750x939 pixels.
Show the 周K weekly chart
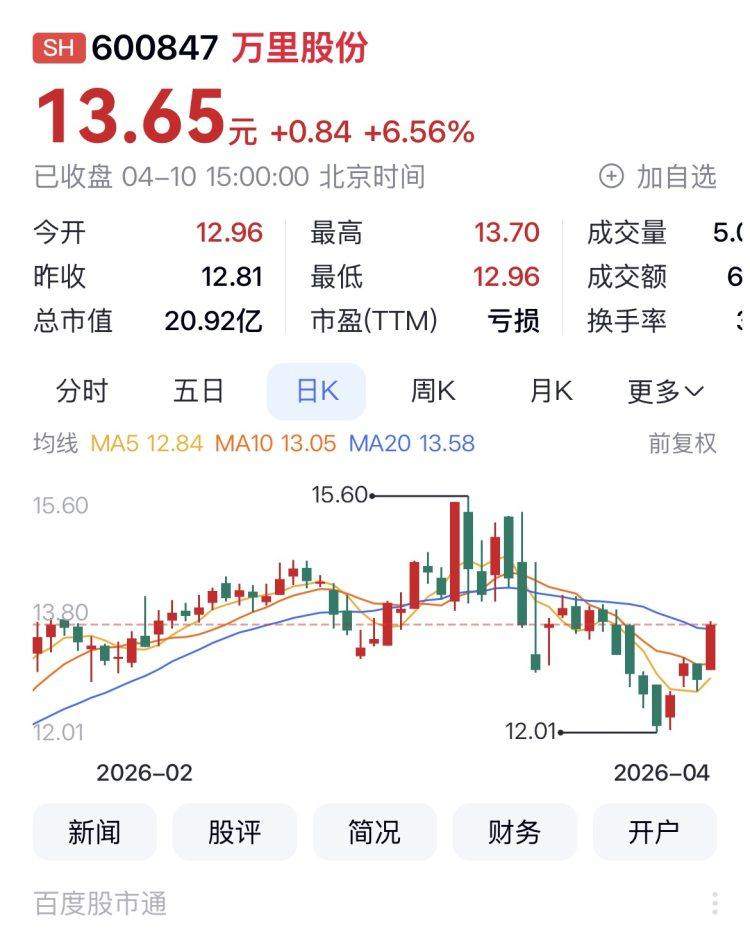coord(433,391)
